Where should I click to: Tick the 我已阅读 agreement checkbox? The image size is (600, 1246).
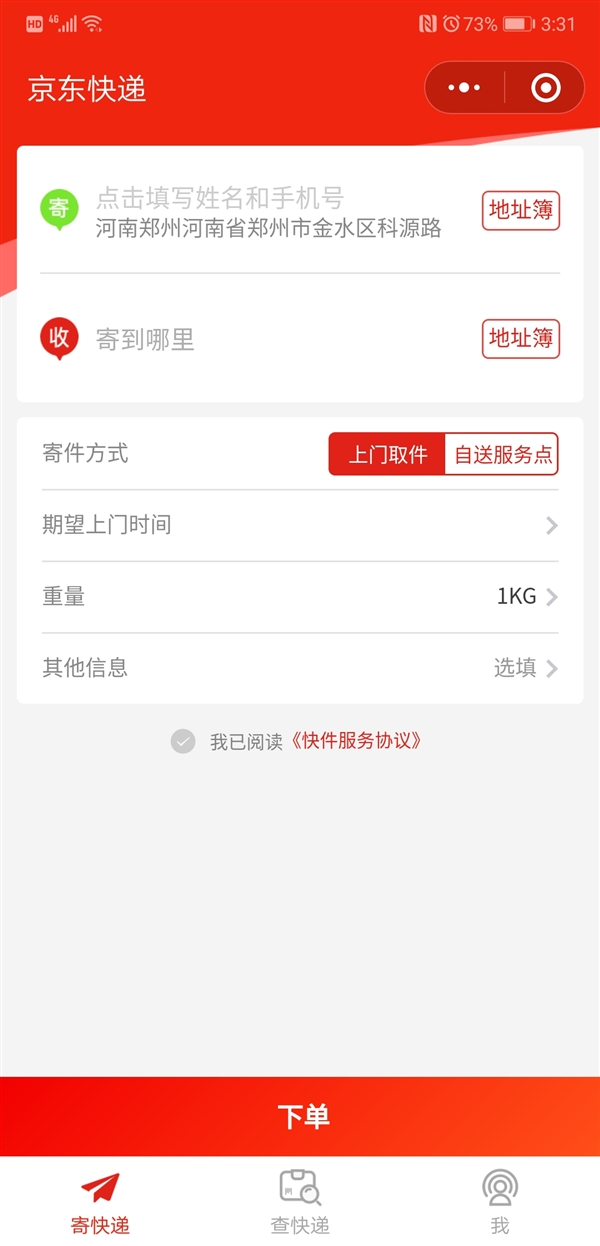(x=183, y=741)
